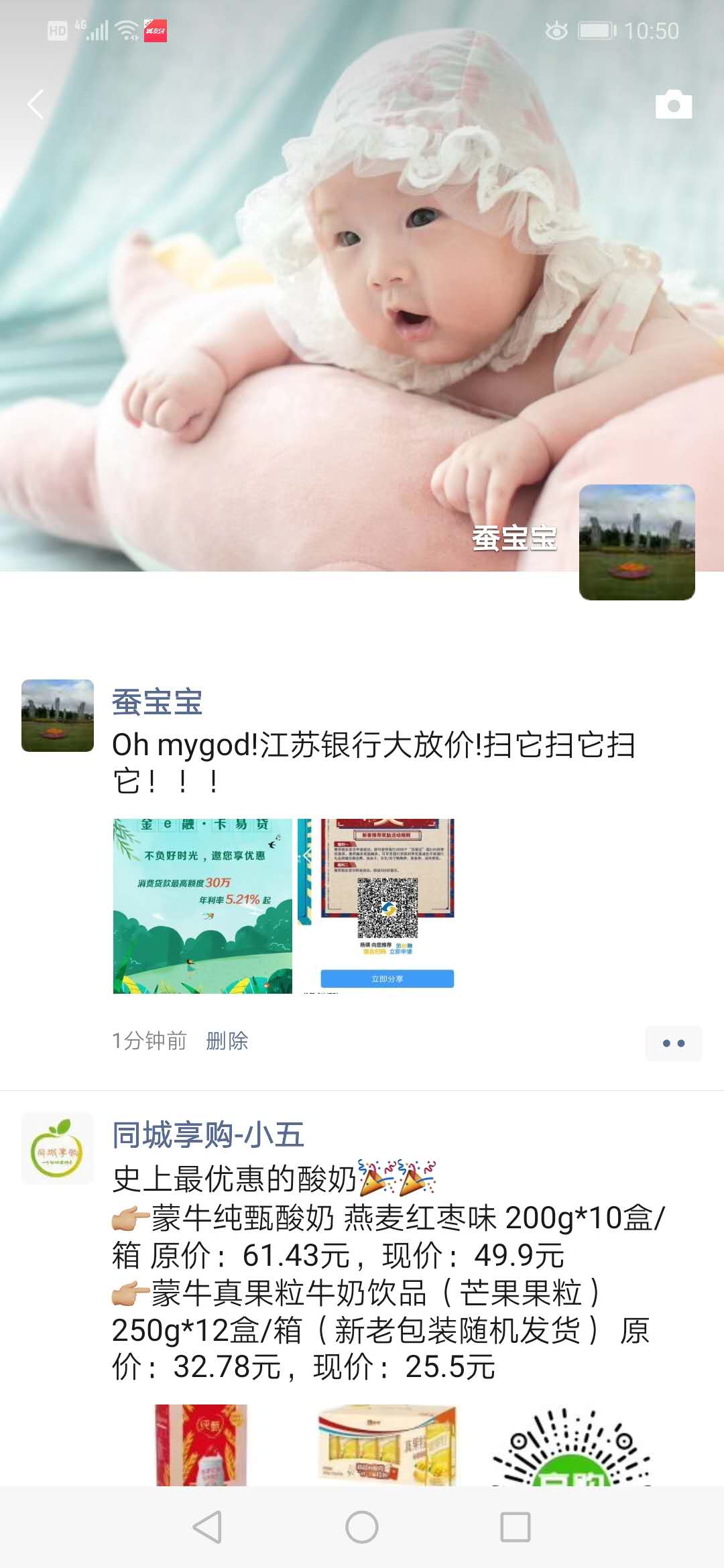The height and width of the screenshot is (1568, 724).
Task: Open the like/comment menu for 蚕宝宝's post
Action: tap(673, 1043)
